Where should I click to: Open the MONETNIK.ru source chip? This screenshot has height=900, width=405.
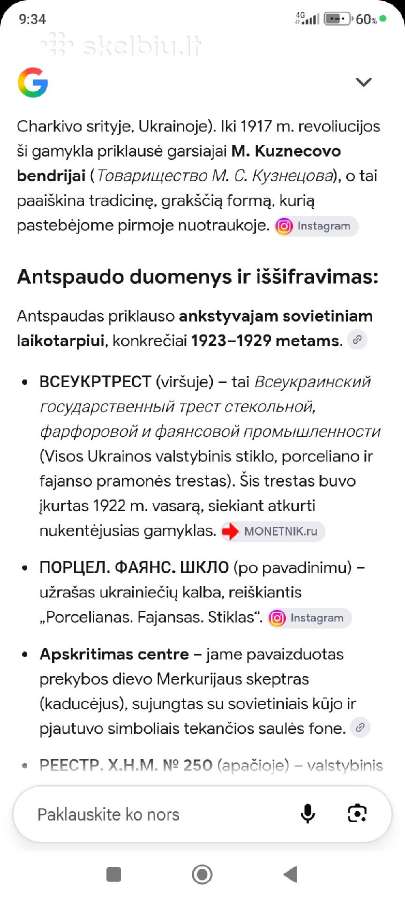272,532
